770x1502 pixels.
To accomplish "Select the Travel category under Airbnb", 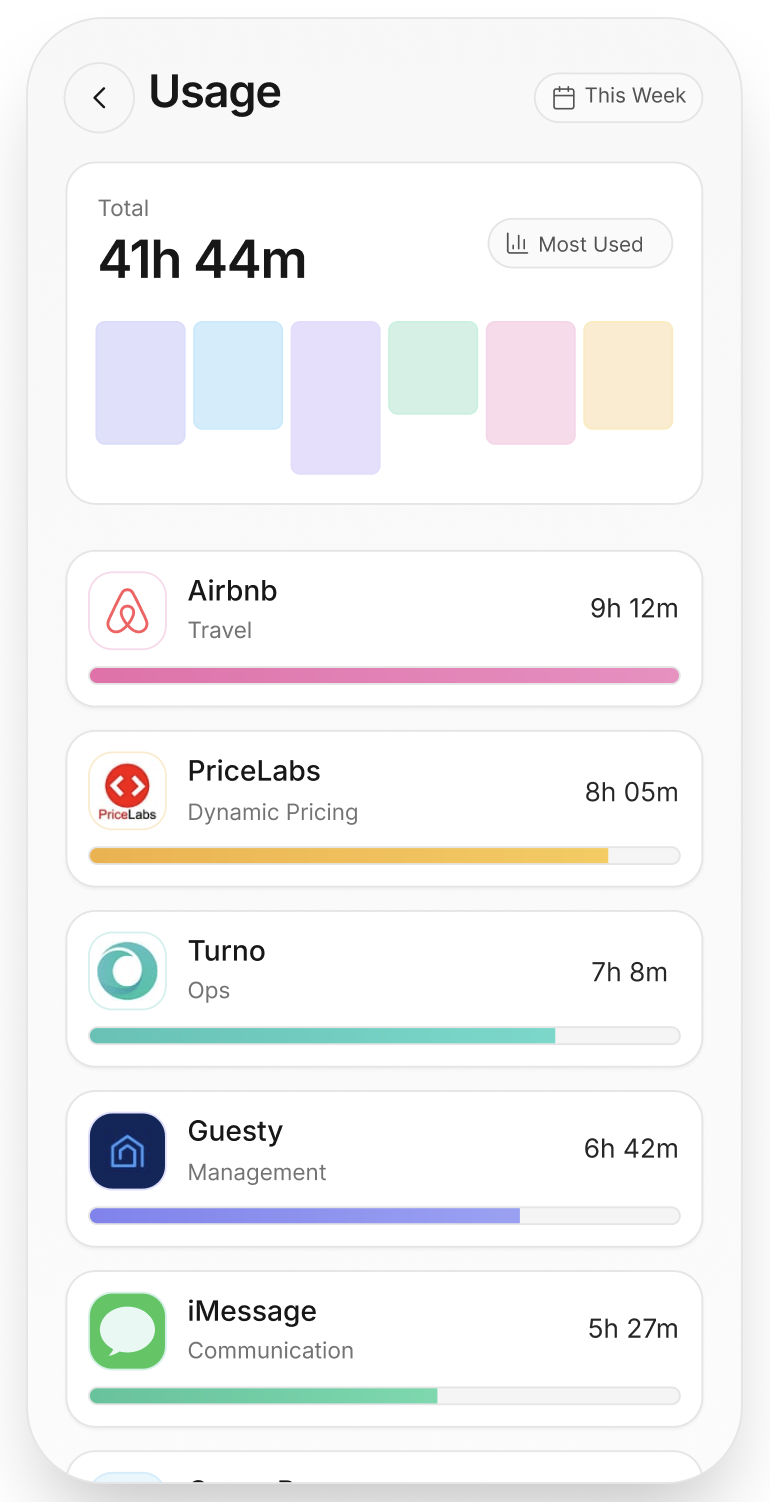I will coord(220,630).
